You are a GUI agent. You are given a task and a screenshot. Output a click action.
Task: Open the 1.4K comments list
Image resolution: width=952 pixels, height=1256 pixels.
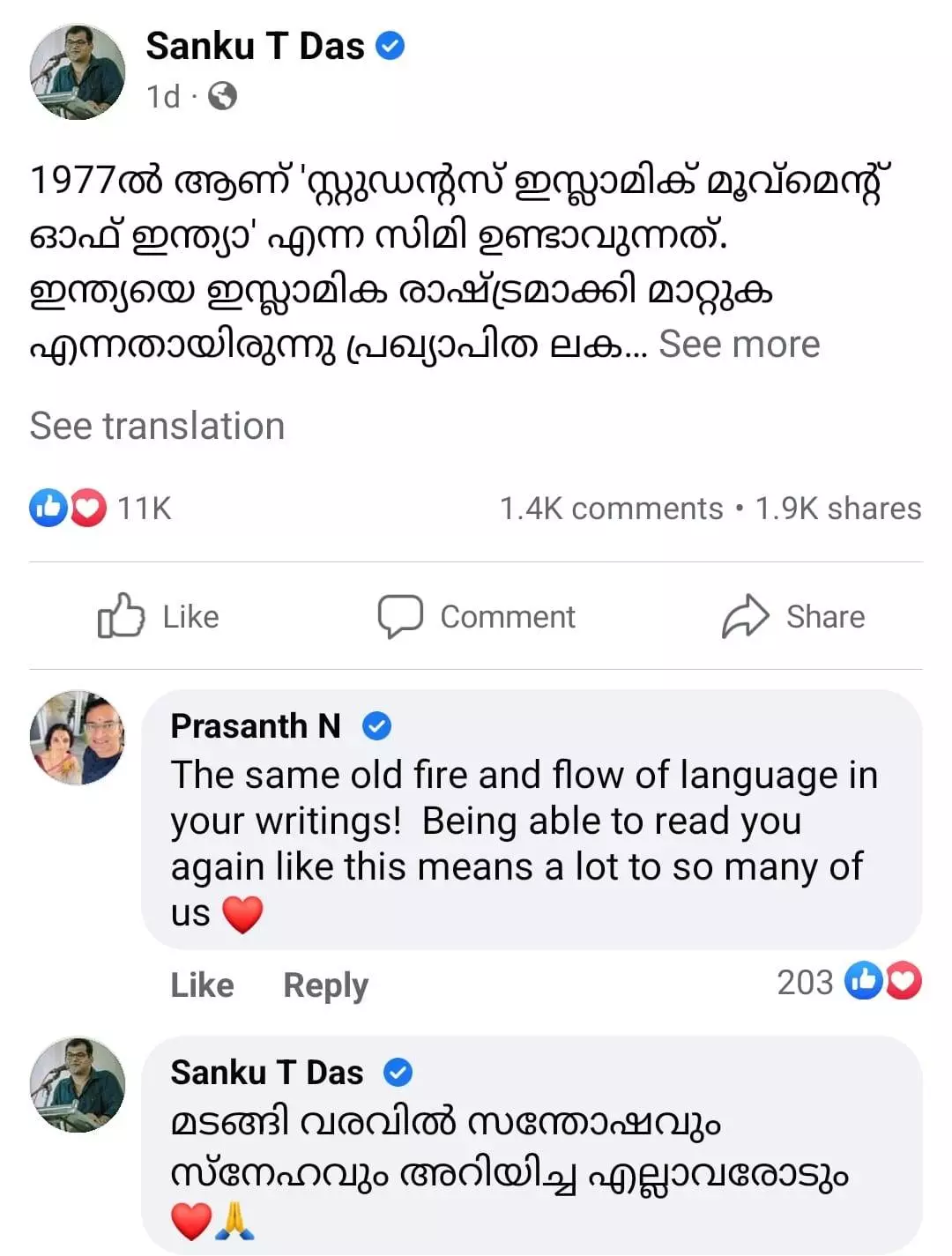coord(610,509)
